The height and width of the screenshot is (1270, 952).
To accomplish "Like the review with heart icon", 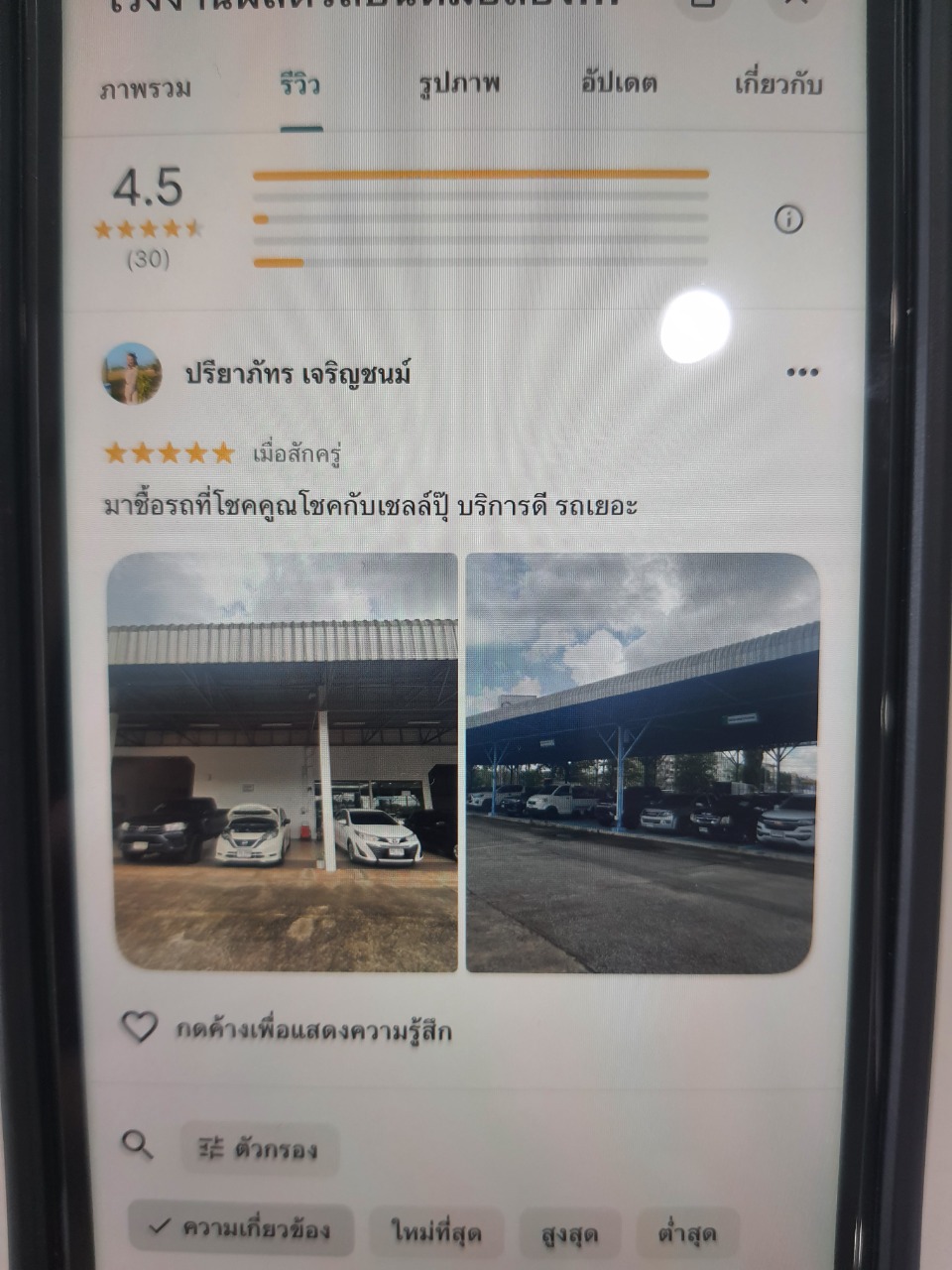I will 140,1027.
